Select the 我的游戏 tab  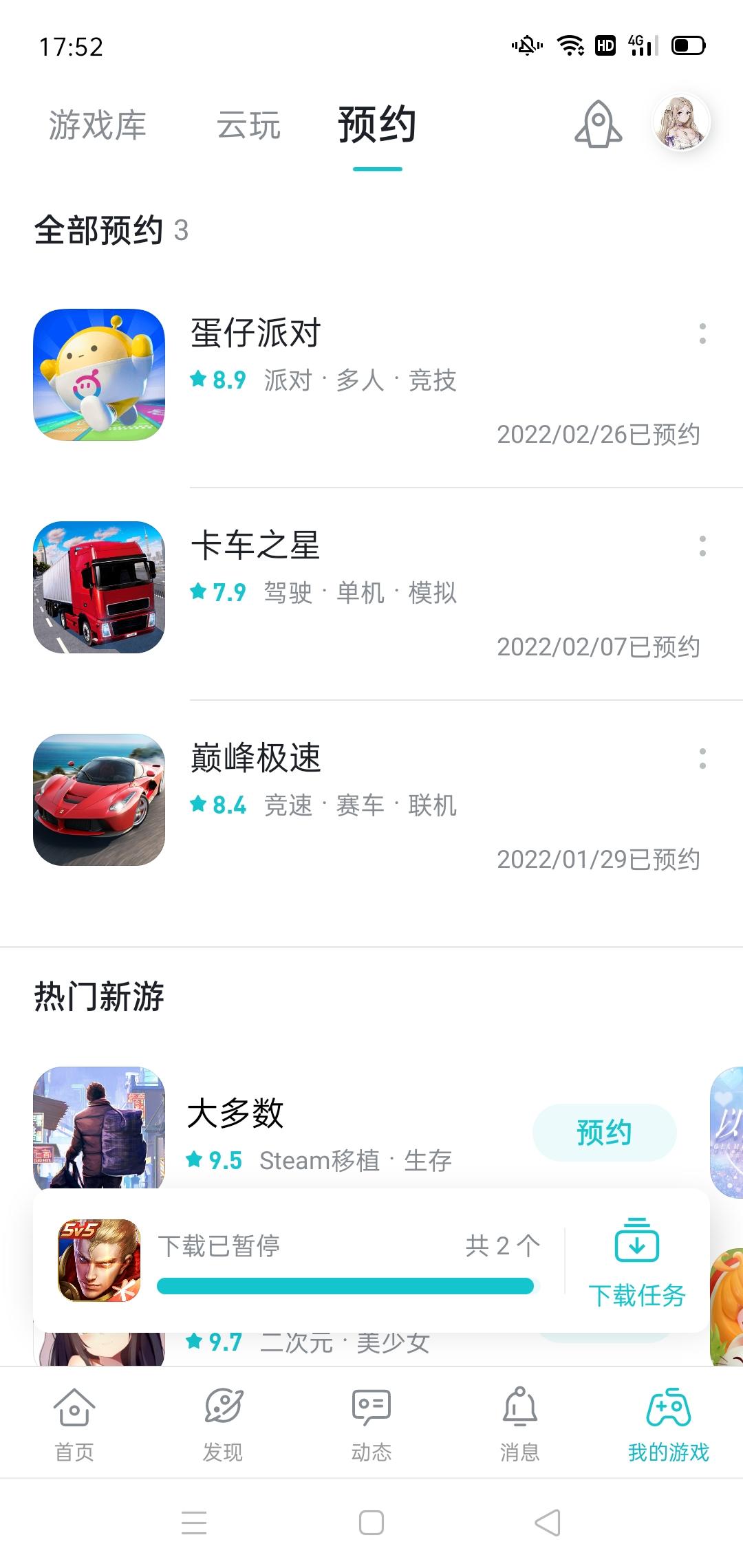tap(668, 1425)
